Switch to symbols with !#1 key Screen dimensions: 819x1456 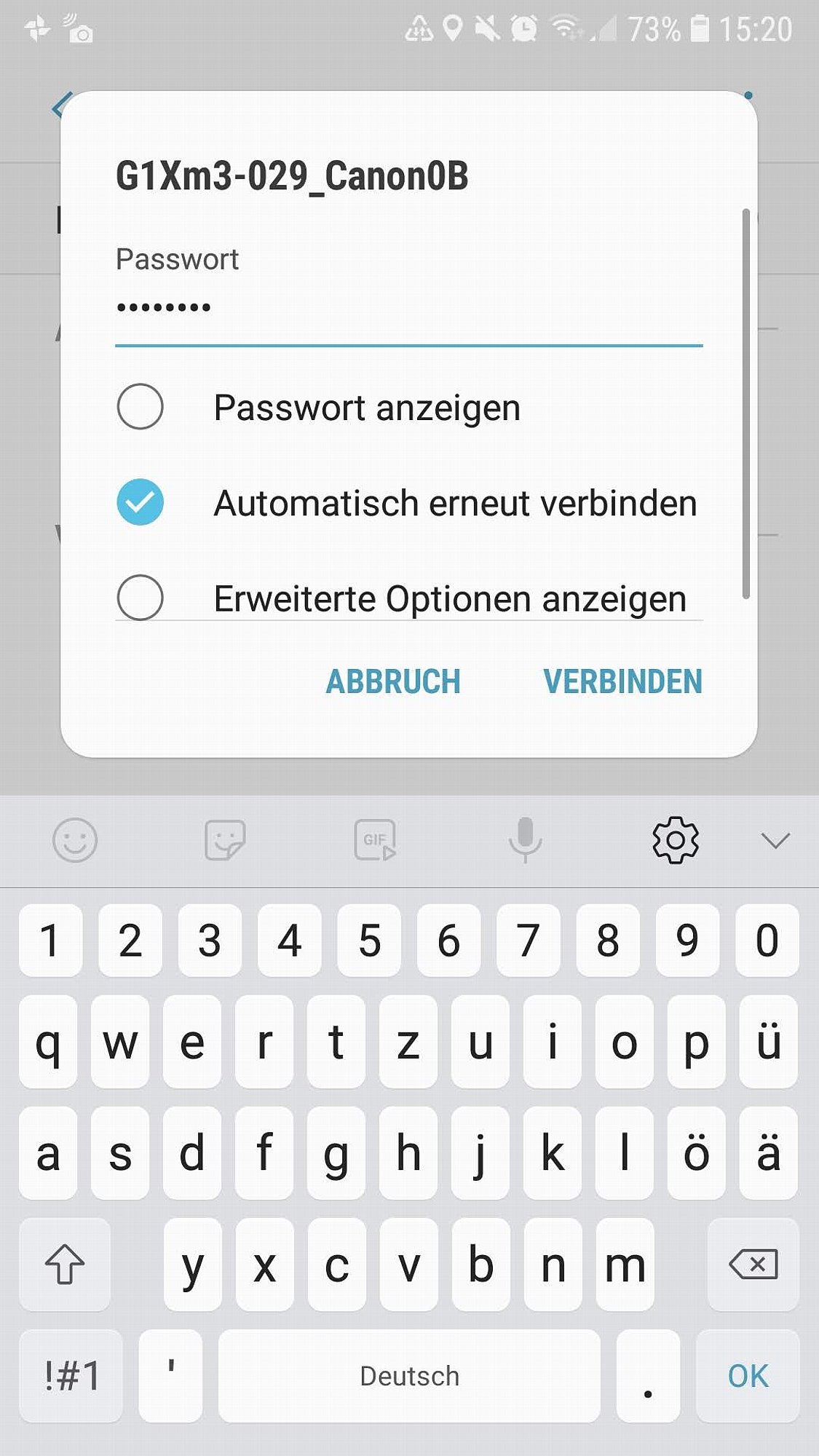point(71,1376)
